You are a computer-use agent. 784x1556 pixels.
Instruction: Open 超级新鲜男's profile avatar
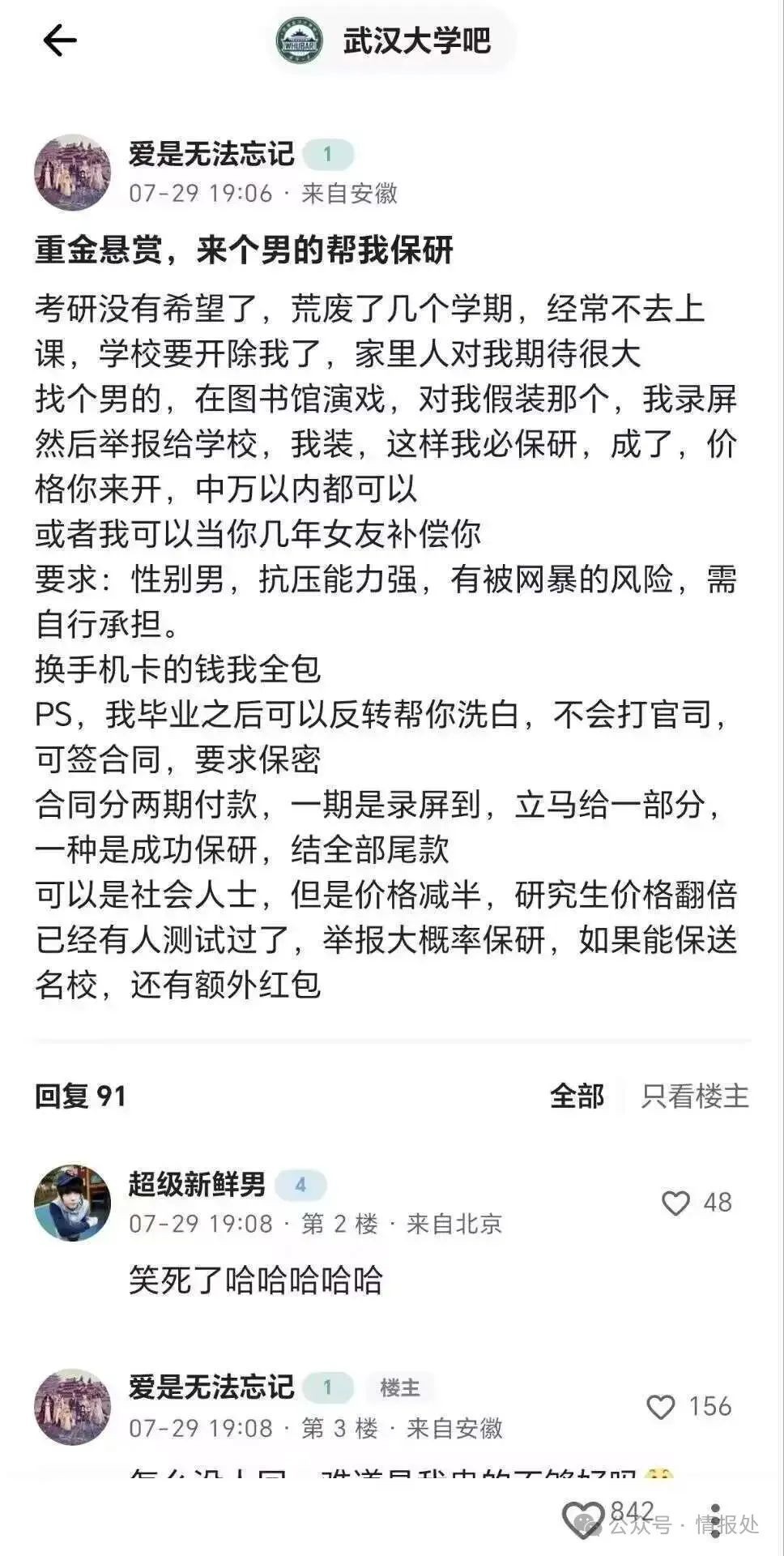pos(72,1203)
